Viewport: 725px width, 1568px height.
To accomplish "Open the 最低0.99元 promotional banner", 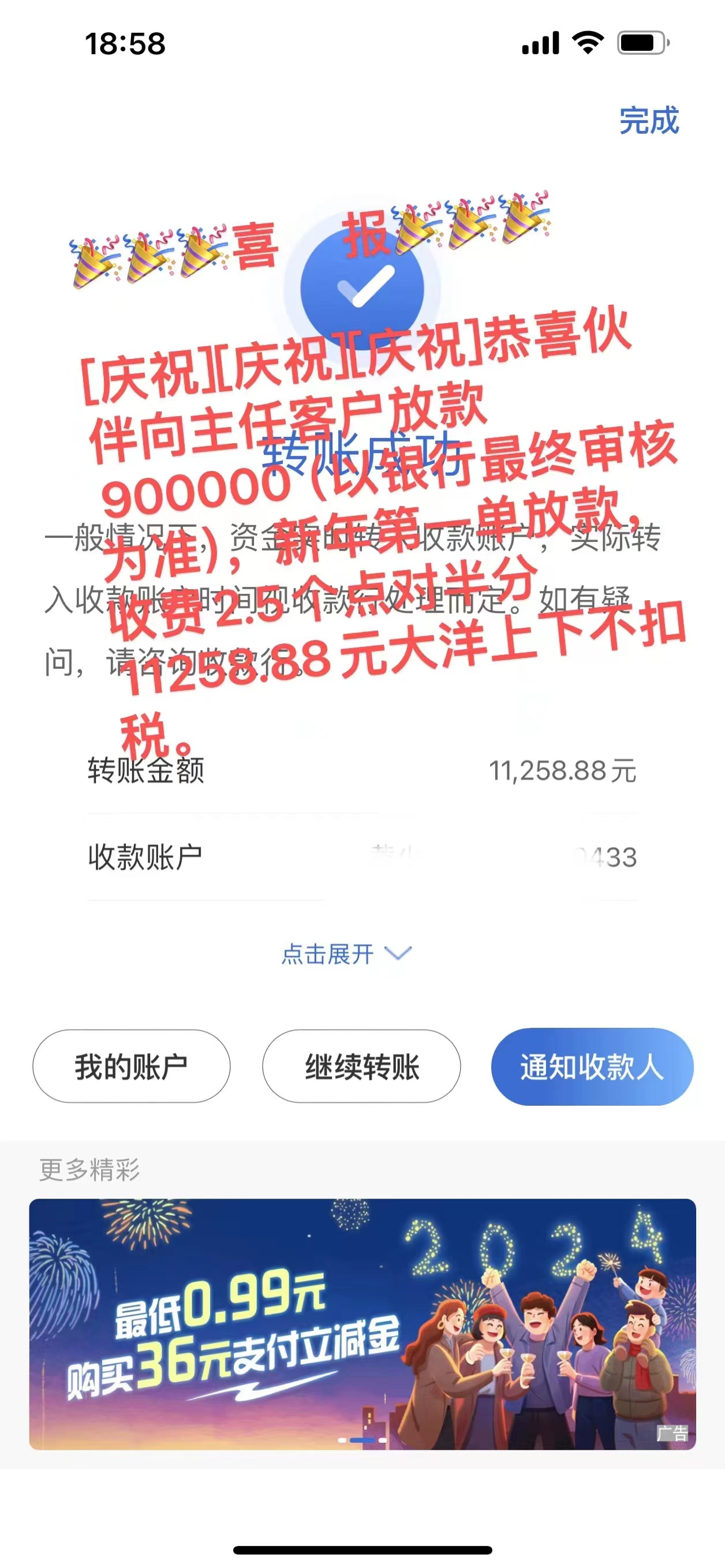I will (362, 1323).
